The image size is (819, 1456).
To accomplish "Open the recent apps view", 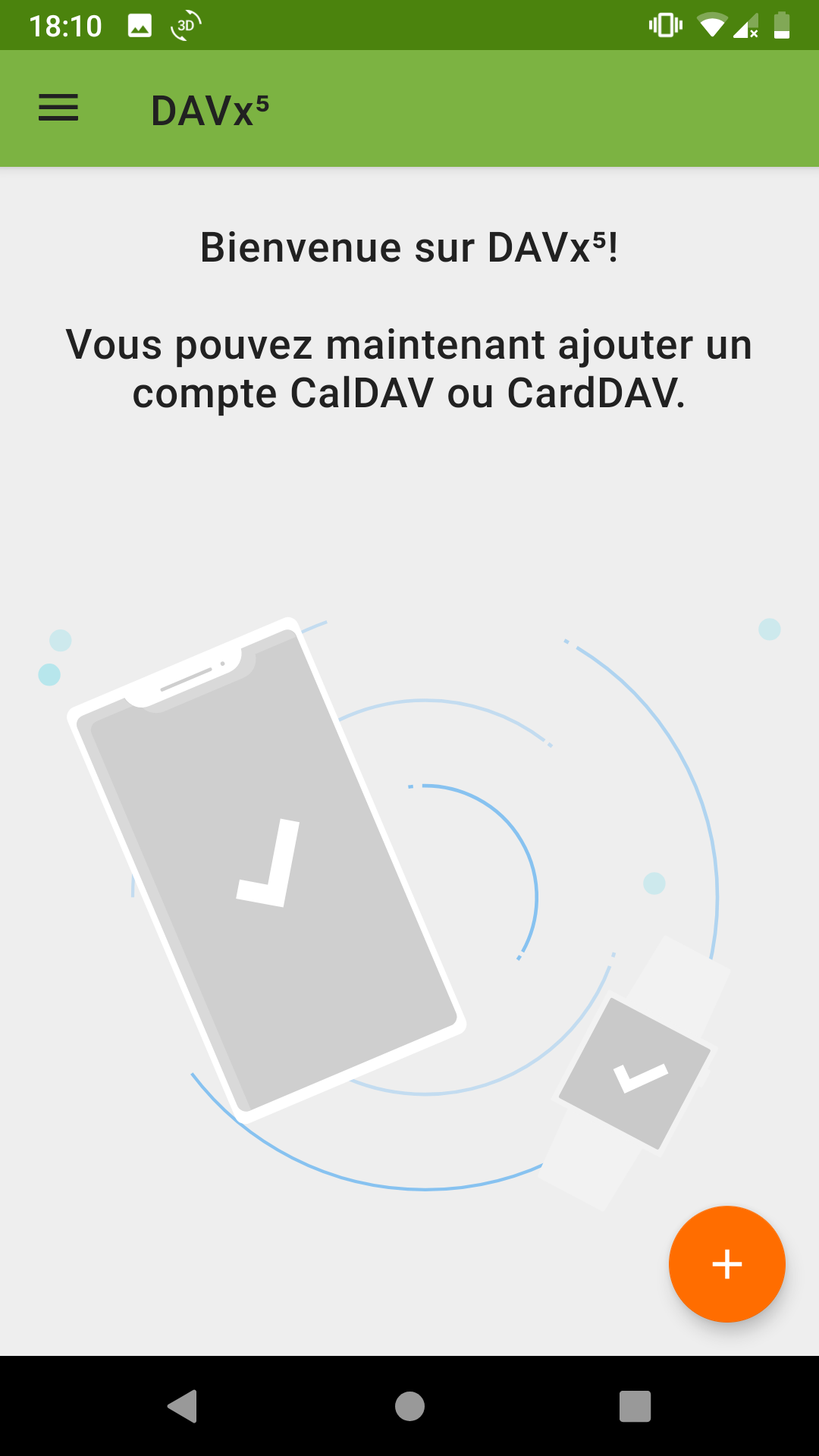I will [x=635, y=1406].
